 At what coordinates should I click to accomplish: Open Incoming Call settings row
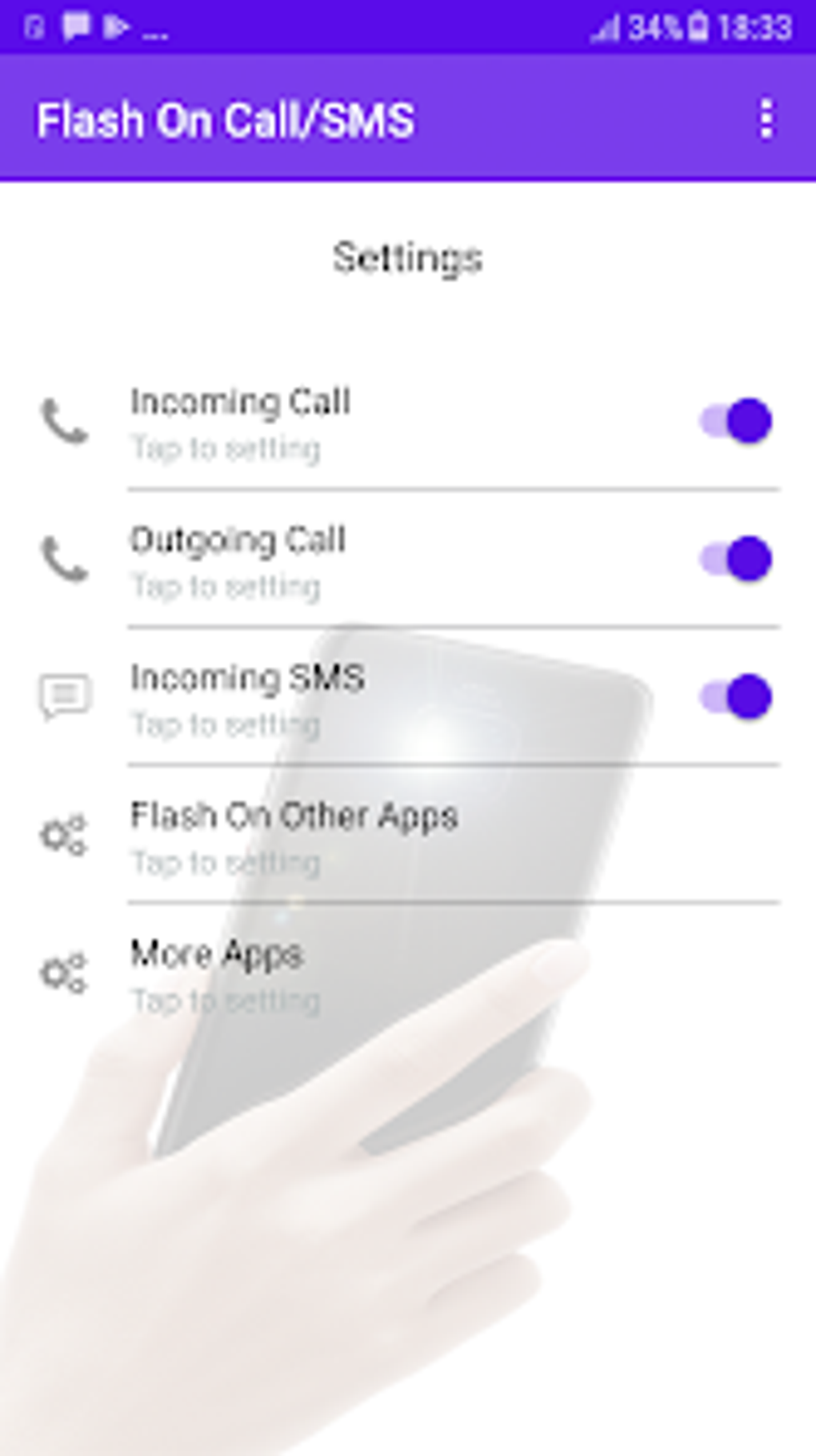point(408,422)
